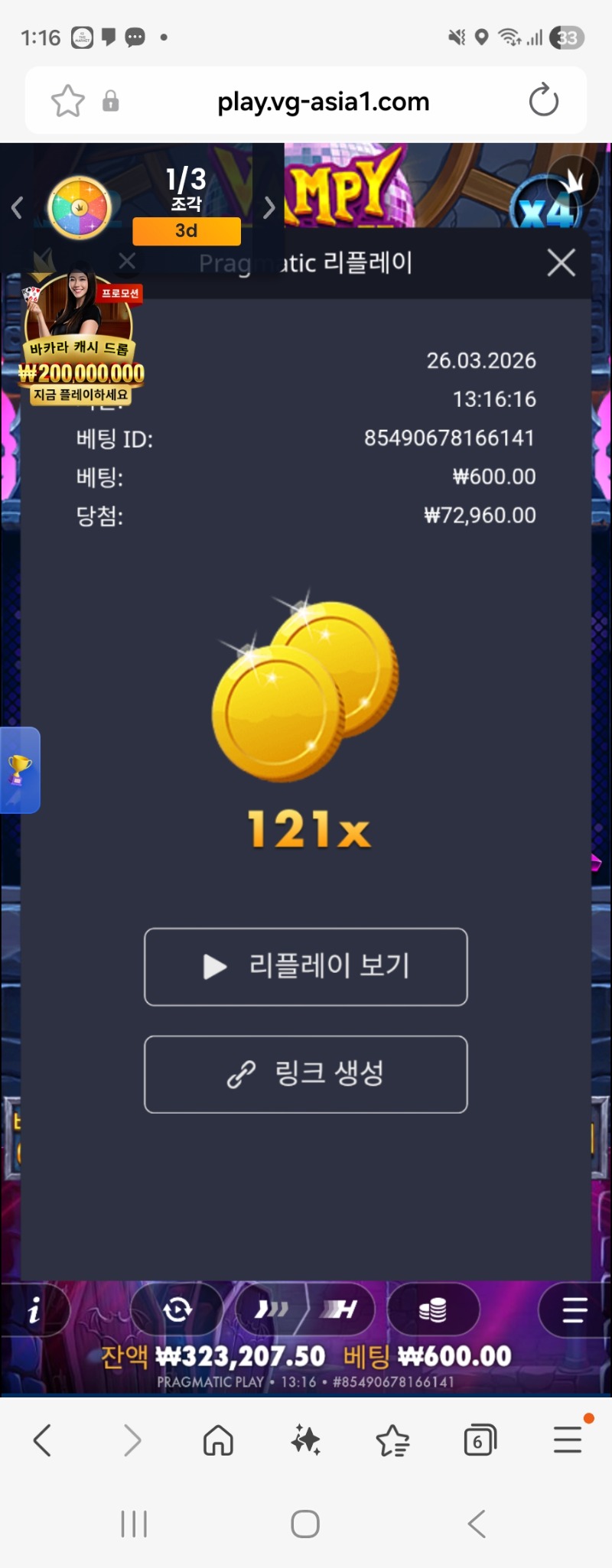Open the browser tabs switcher

(480, 1441)
